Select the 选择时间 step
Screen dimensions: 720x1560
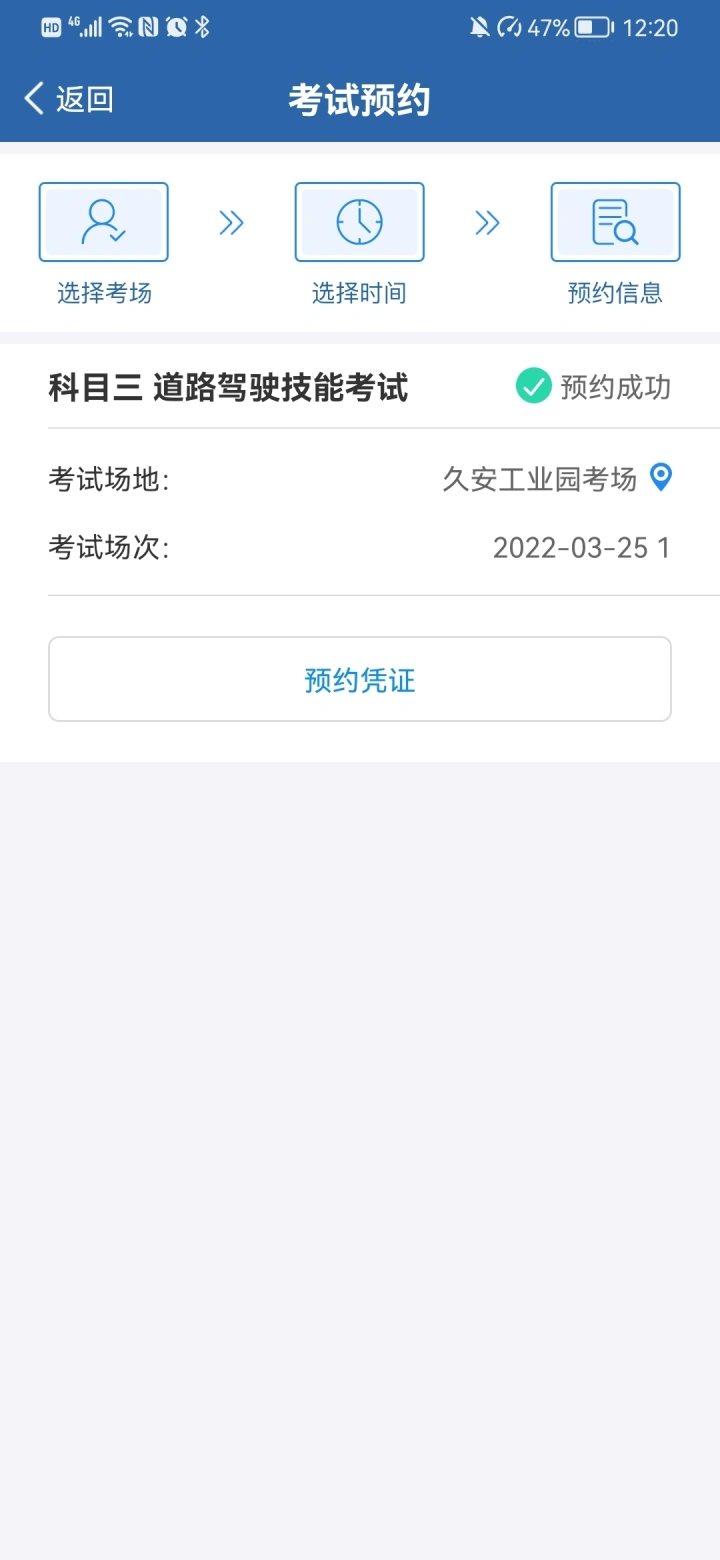click(x=359, y=244)
